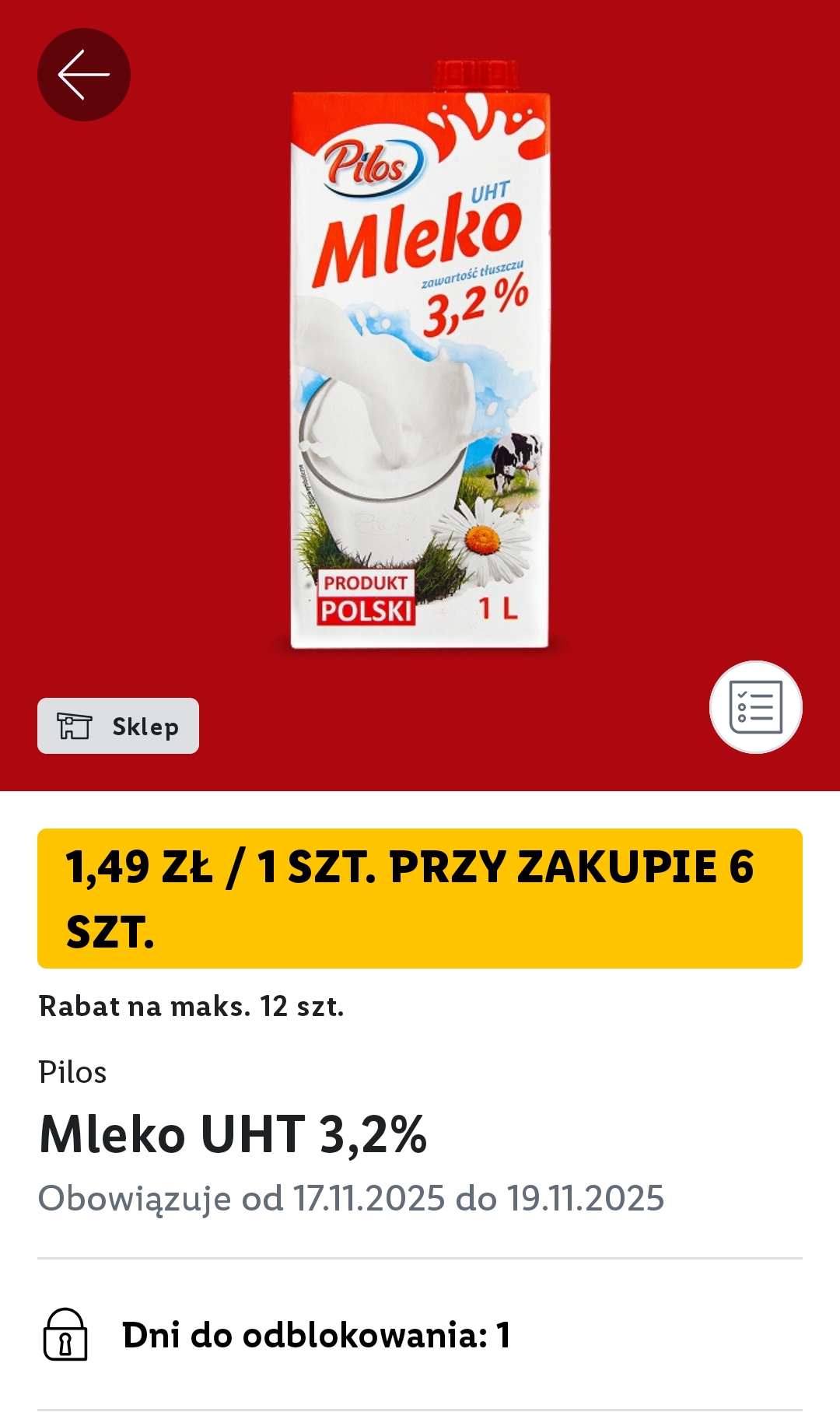Tap the Sklep button
This screenshot has width=840, height=1412.
(x=118, y=725)
